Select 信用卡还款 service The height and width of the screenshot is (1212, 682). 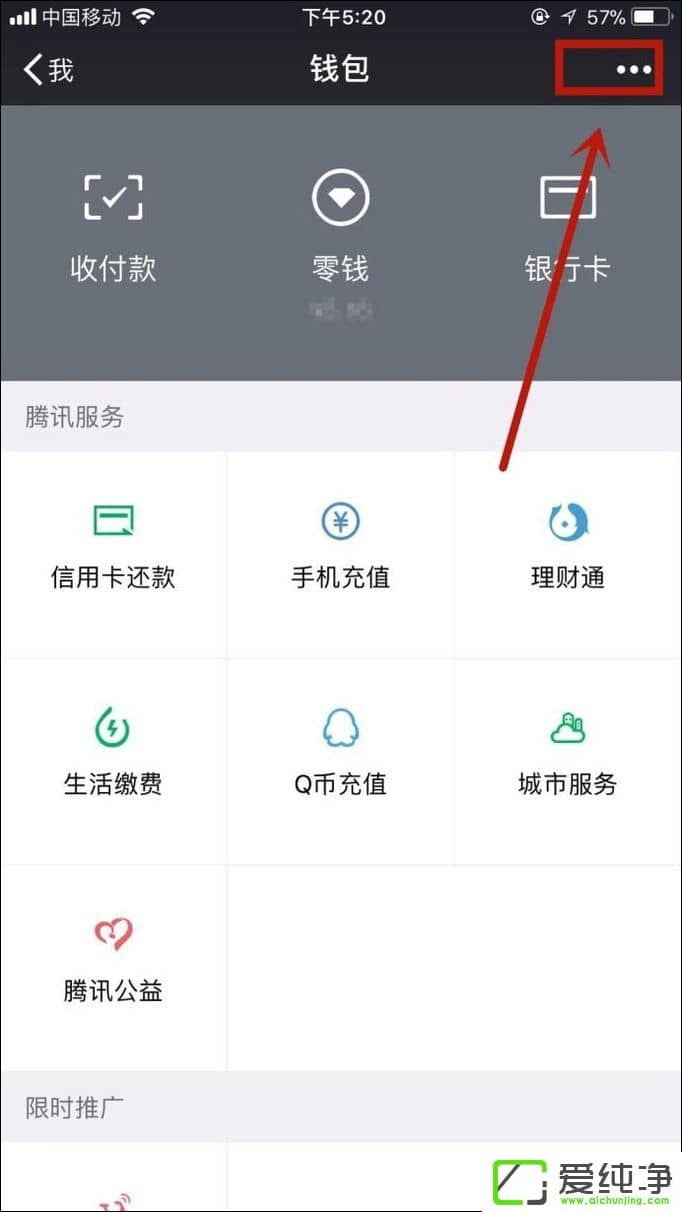click(x=113, y=548)
